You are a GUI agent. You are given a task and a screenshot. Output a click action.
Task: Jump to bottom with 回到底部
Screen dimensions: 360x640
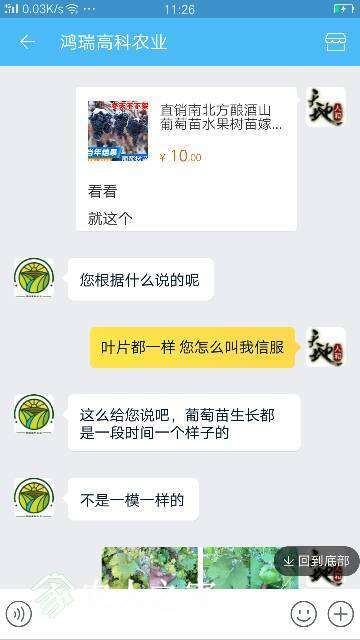317,561
